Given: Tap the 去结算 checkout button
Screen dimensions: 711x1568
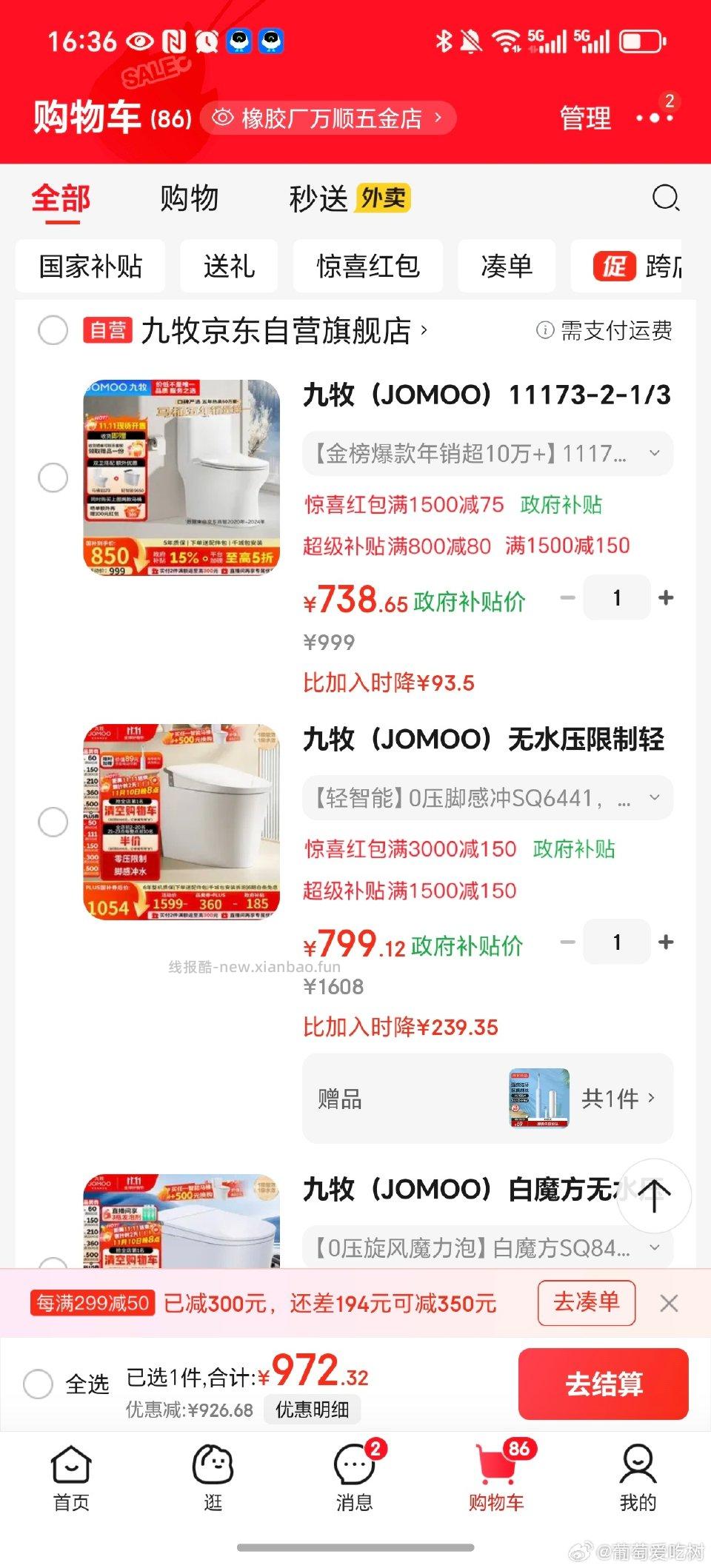Looking at the screenshot, I should (603, 1383).
